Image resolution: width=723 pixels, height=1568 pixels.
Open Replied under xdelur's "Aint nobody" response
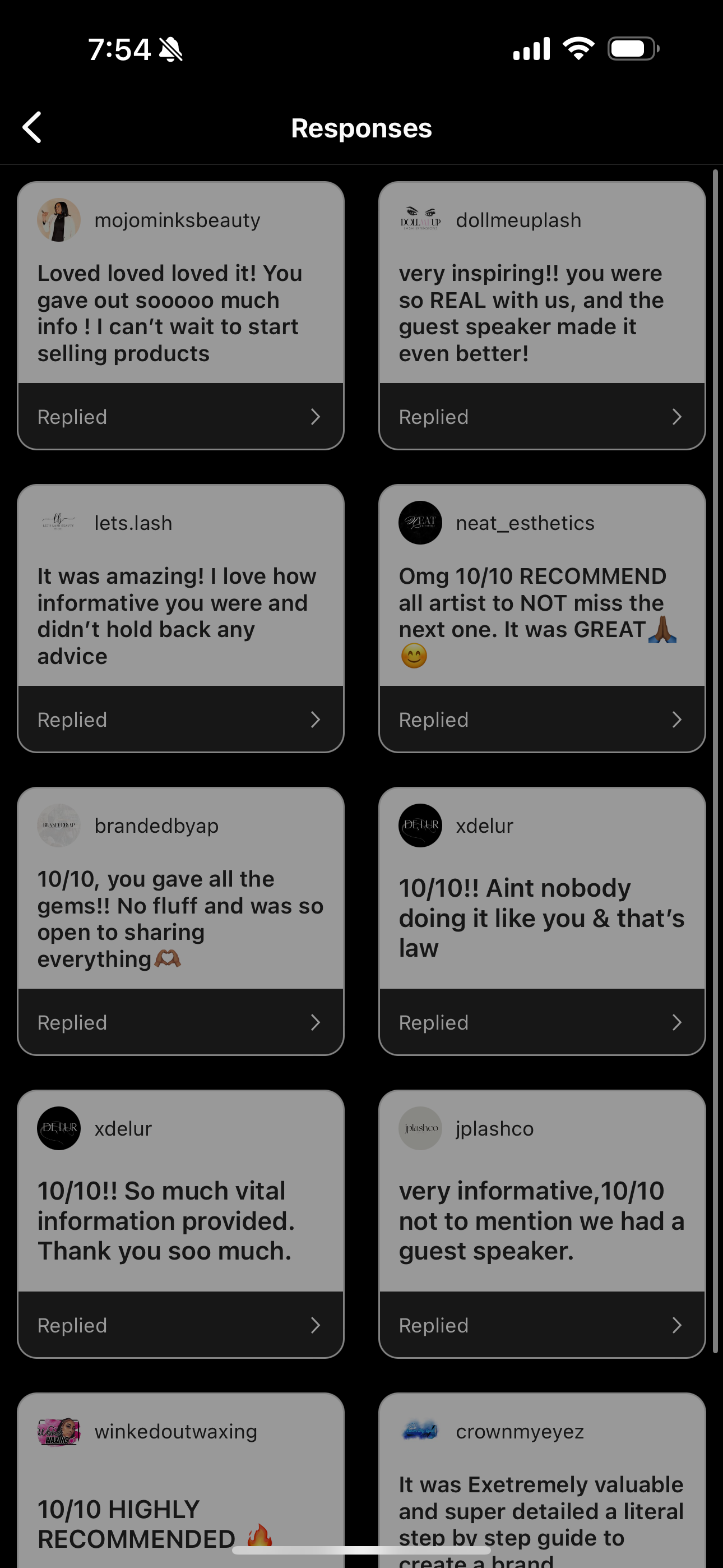click(x=541, y=1022)
